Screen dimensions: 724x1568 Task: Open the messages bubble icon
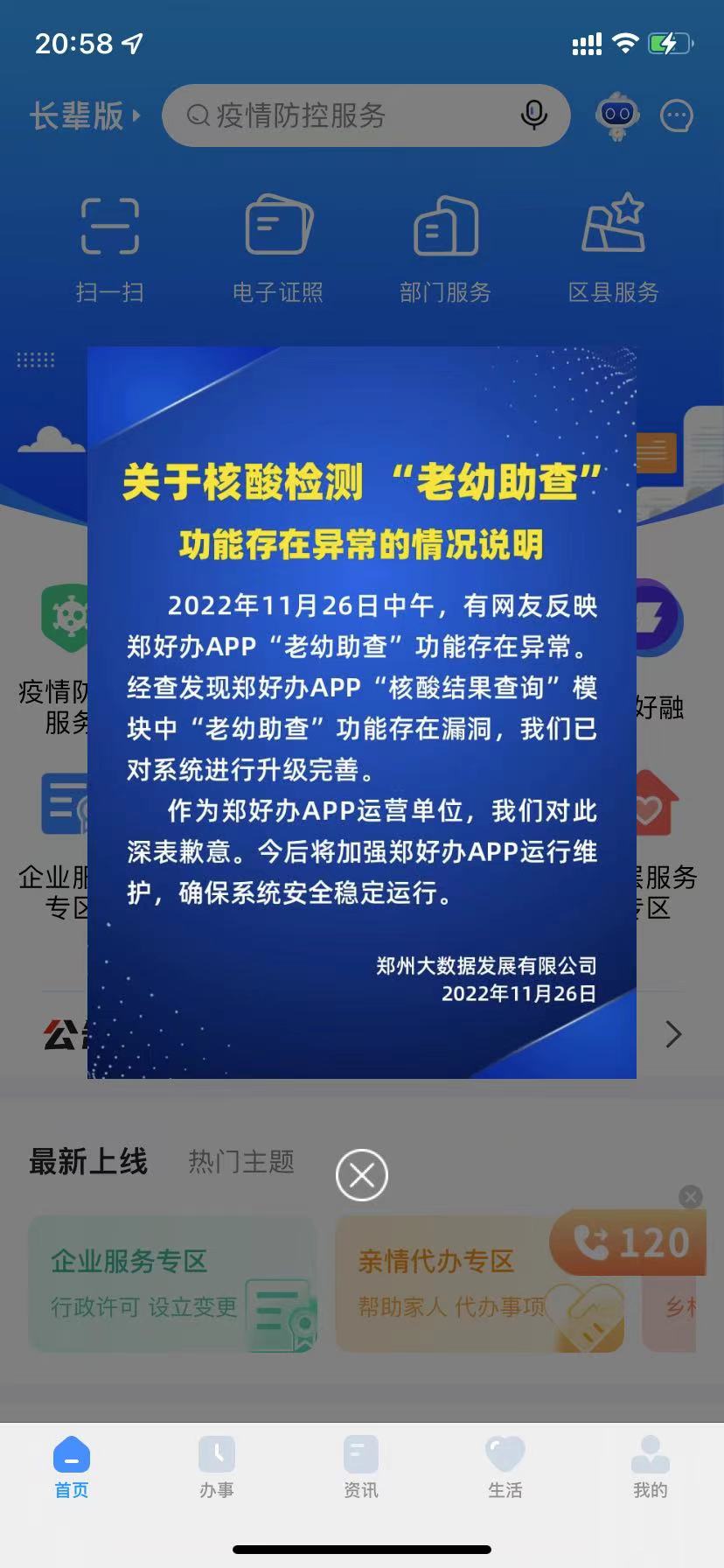click(x=676, y=115)
